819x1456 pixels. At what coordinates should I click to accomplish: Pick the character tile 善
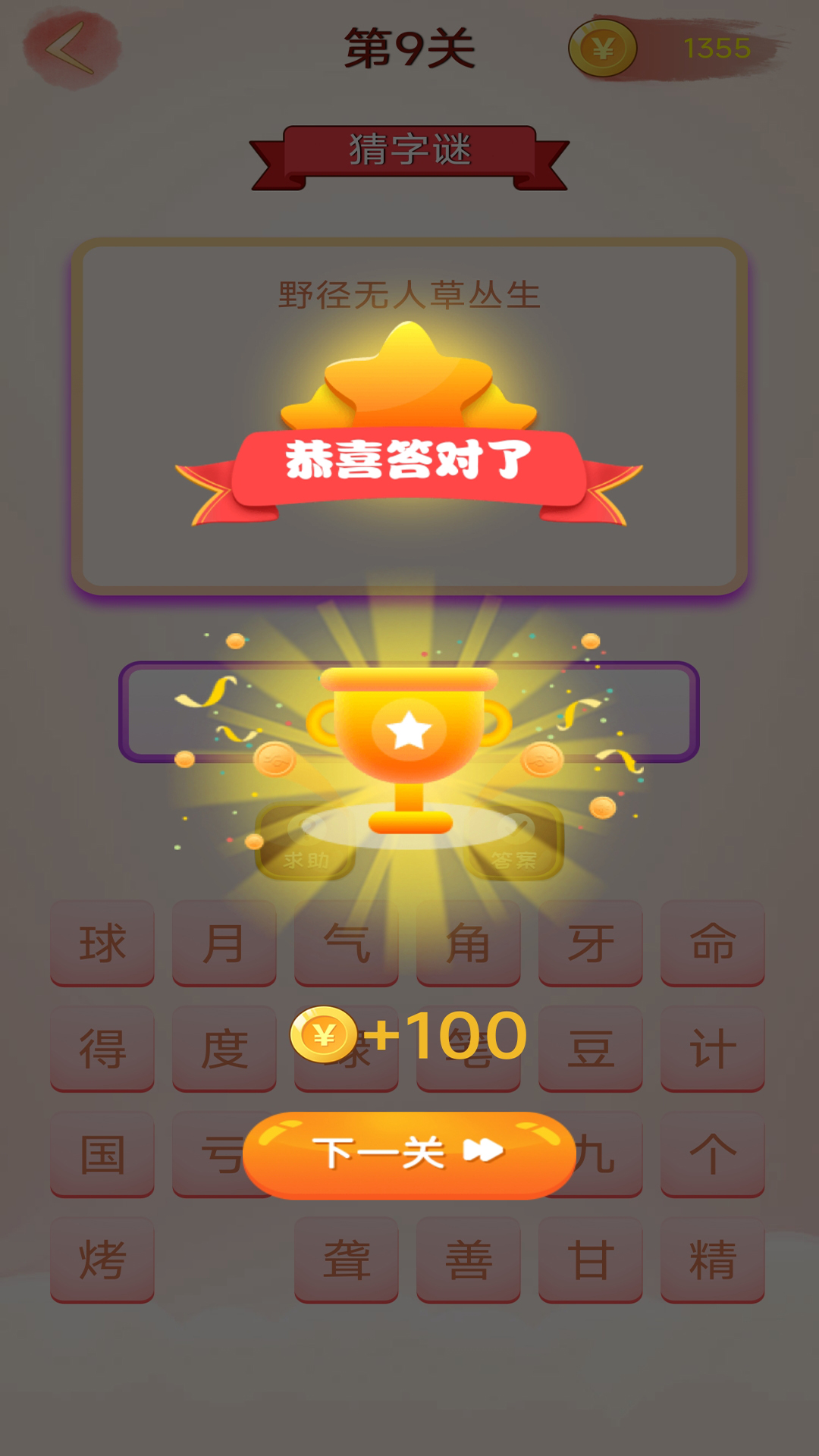[x=469, y=1260]
